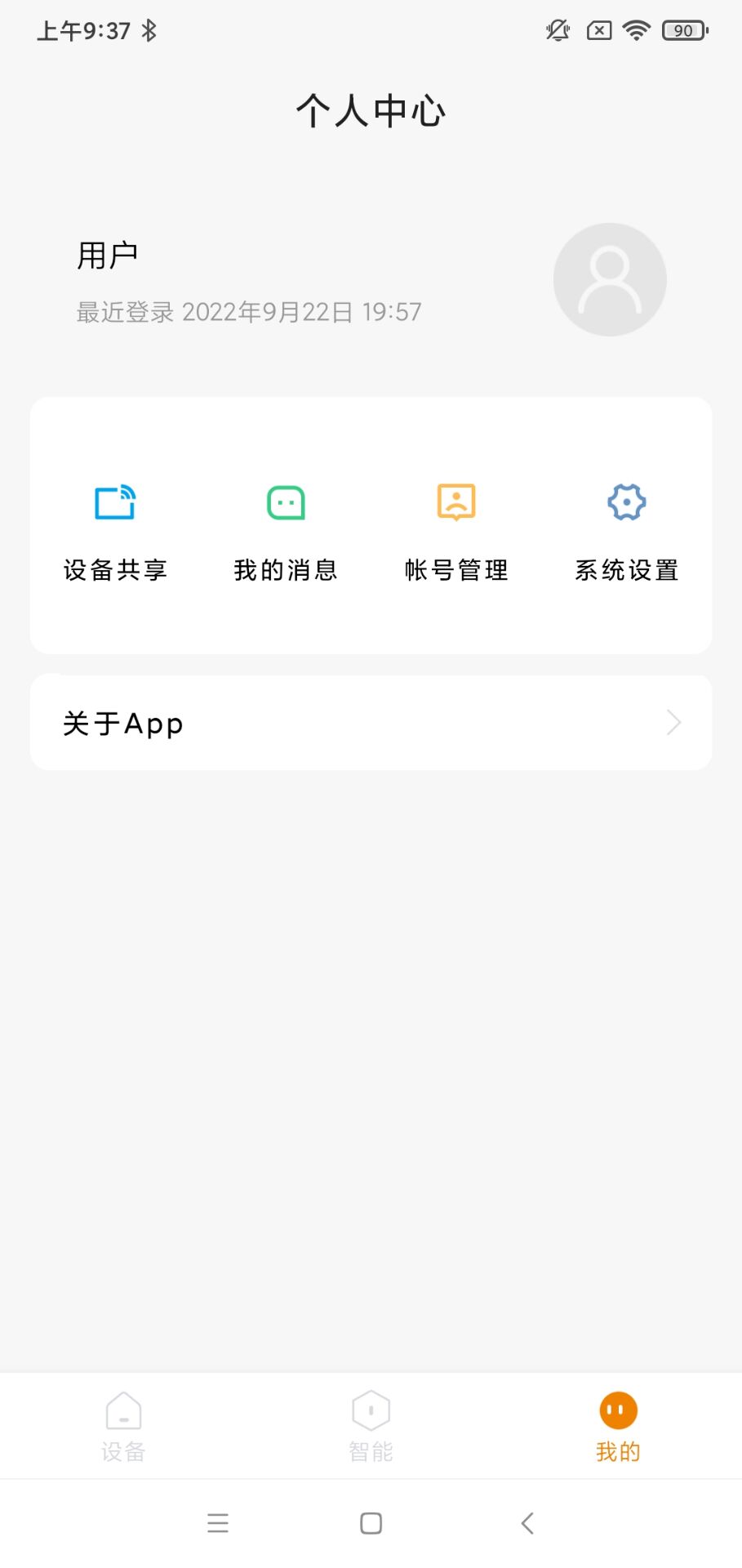This screenshot has height=1568, width=742.
Task: Tap the battery level indicator showing 90
Action: click(684, 29)
